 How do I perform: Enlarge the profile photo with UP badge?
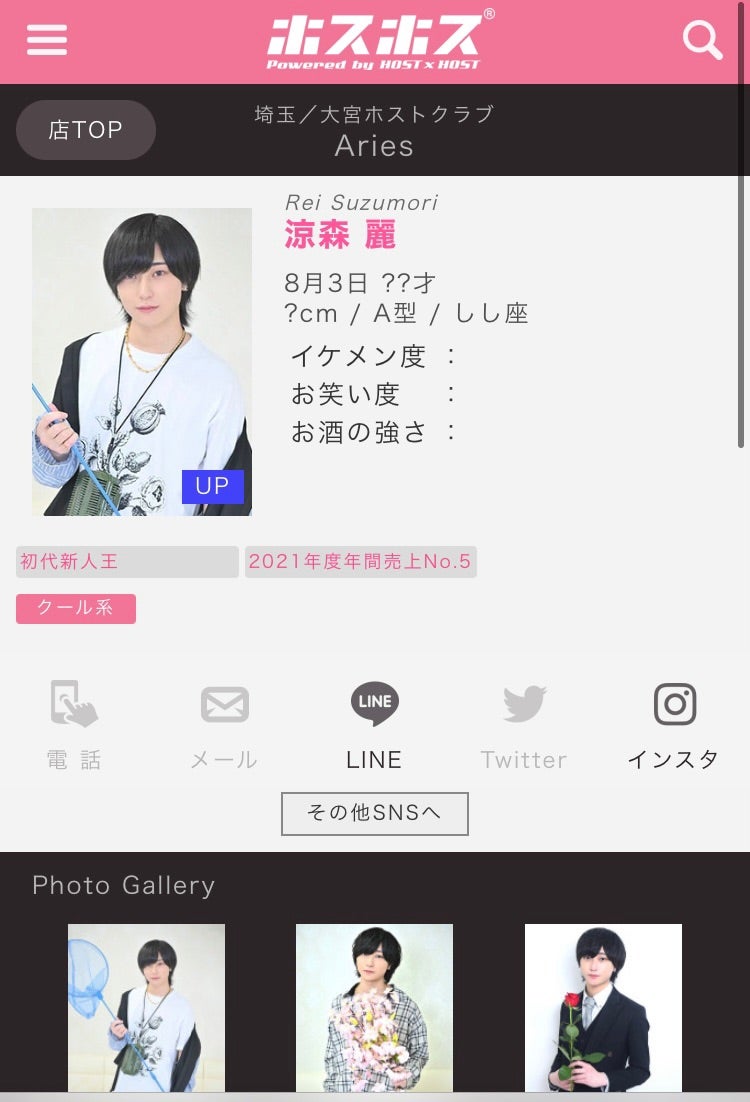click(x=142, y=362)
